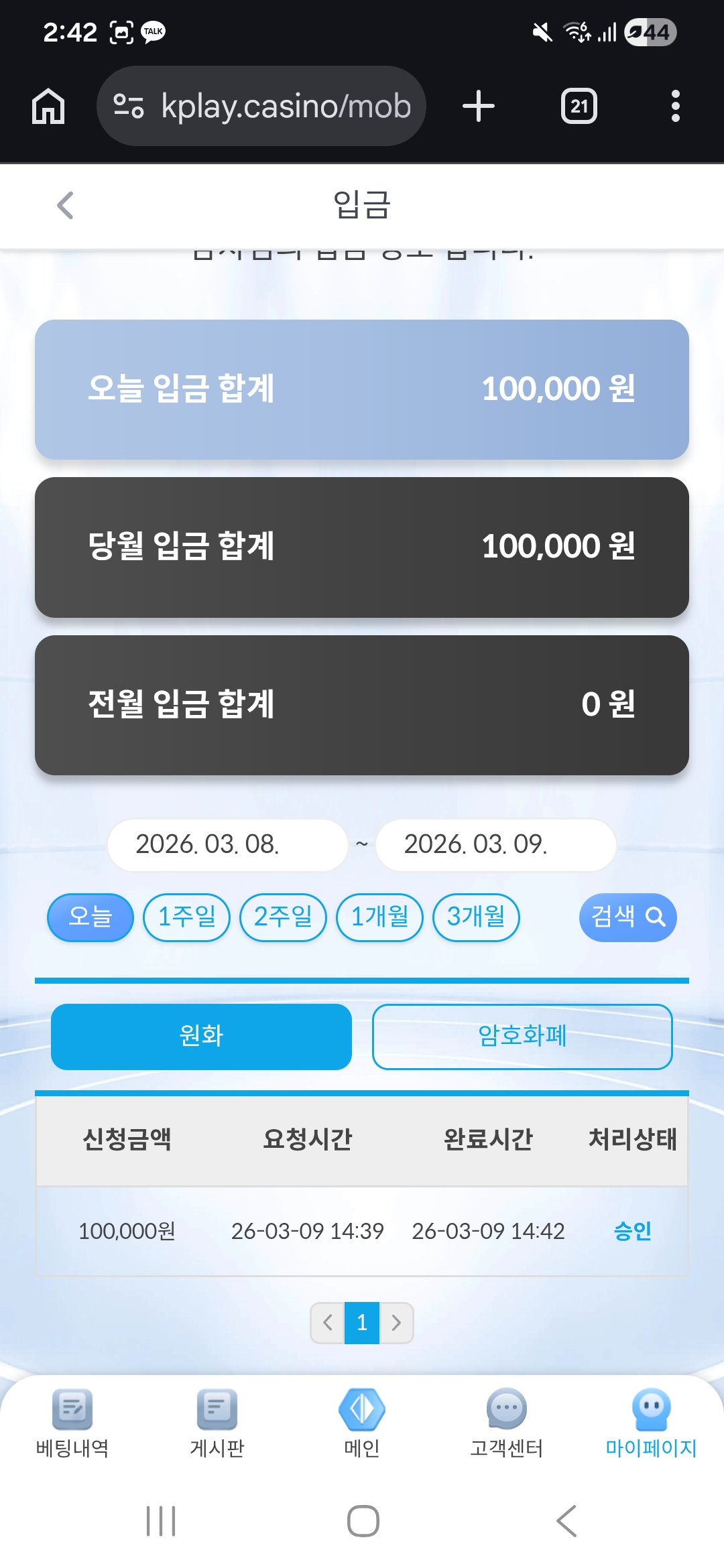Tap the 검색 search button
The height and width of the screenshot is (1568, 724).
(x=627, y=917)
